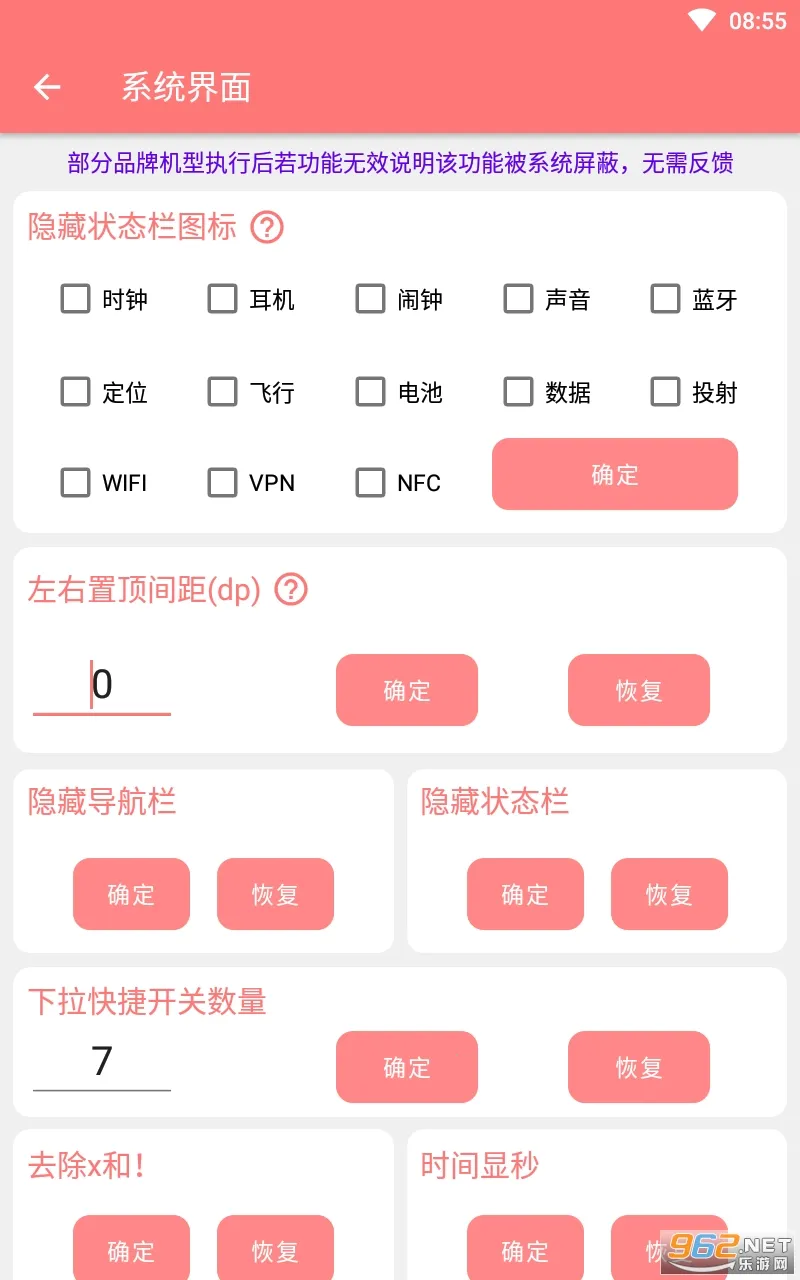Click 确定 under 去除x和！
The height and width of the screenshot is (1280, 800).
click(131, 1248)
